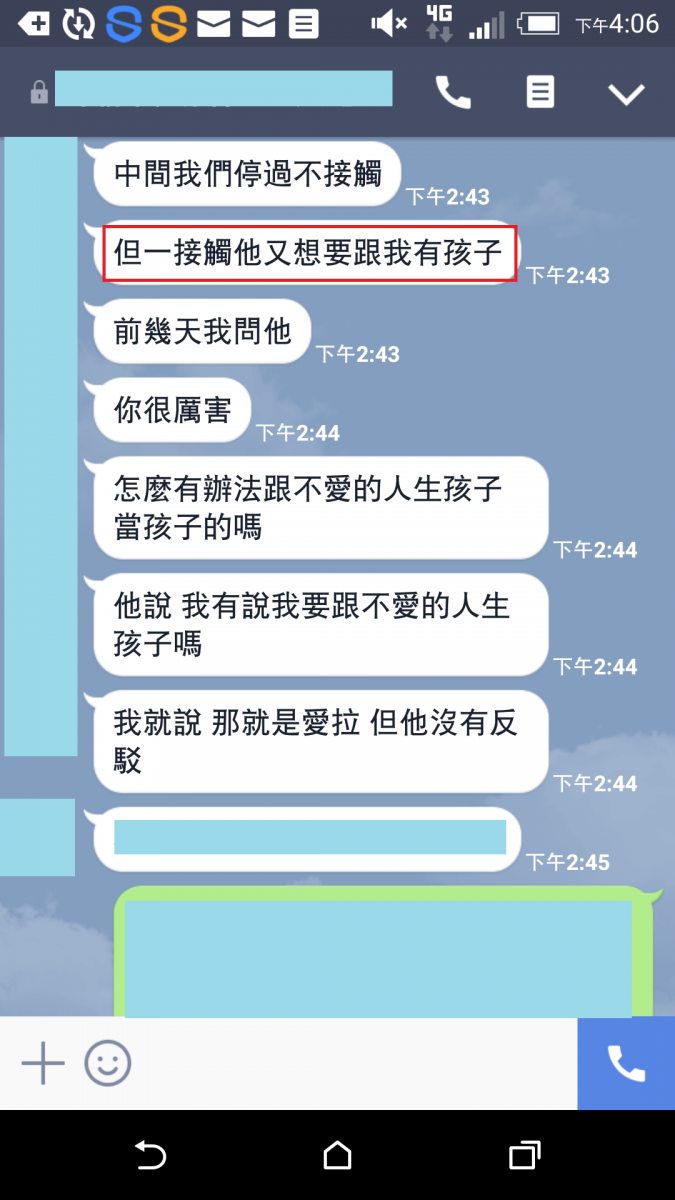Tap the message input field
This screenshot has height=1200, width=675.
350,1063
